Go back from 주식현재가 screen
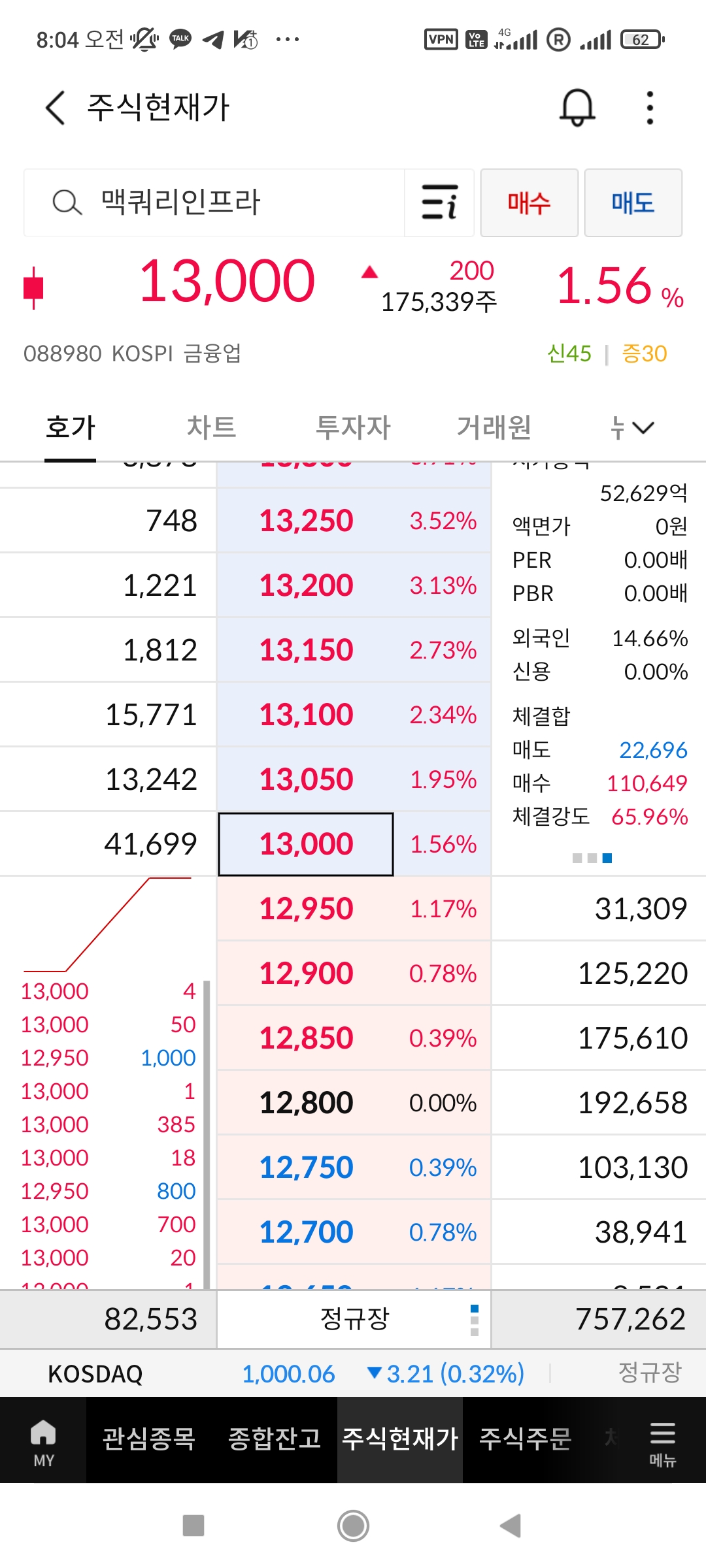This screenshot has height=1568, width=706. pyautogui.click(x=56, y=108)
